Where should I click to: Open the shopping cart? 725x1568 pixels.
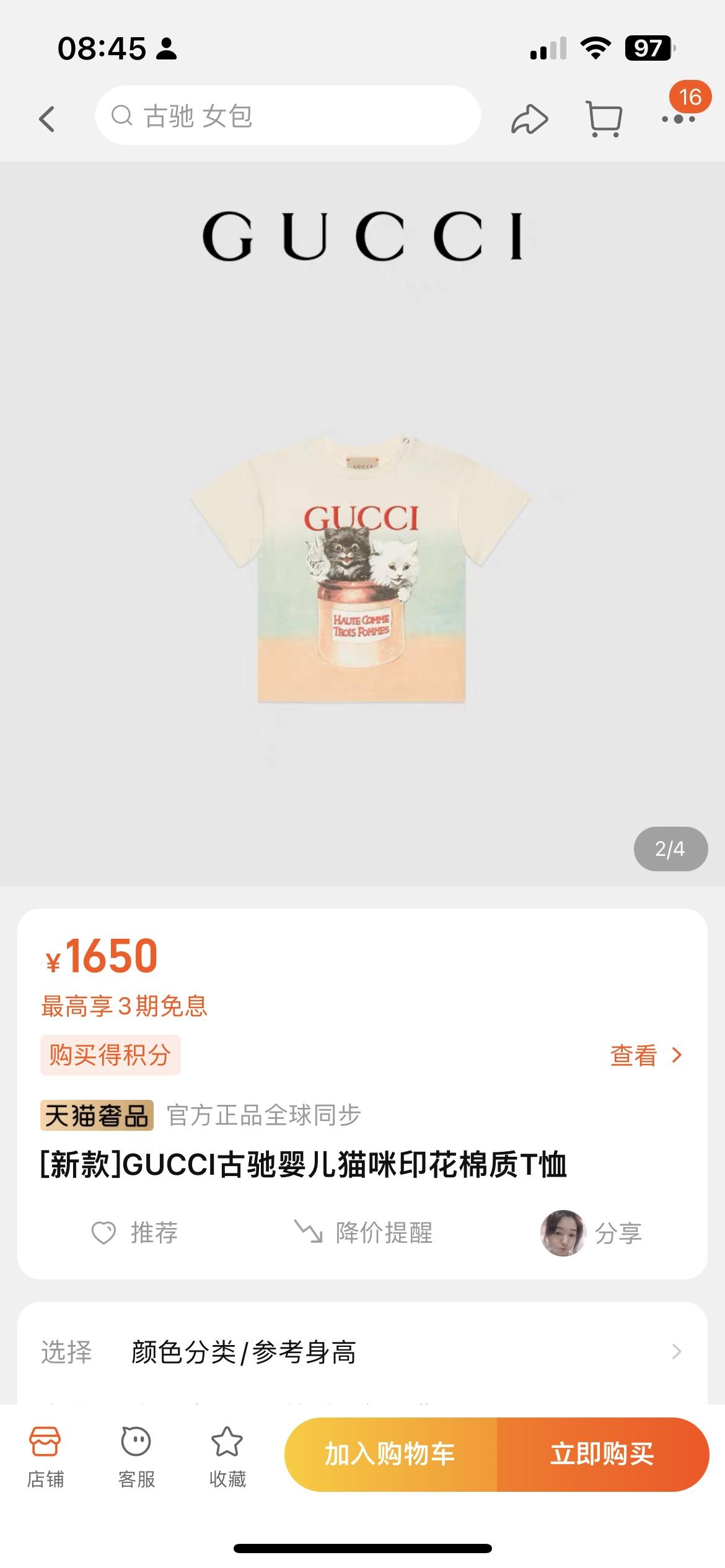coord(604,119)
